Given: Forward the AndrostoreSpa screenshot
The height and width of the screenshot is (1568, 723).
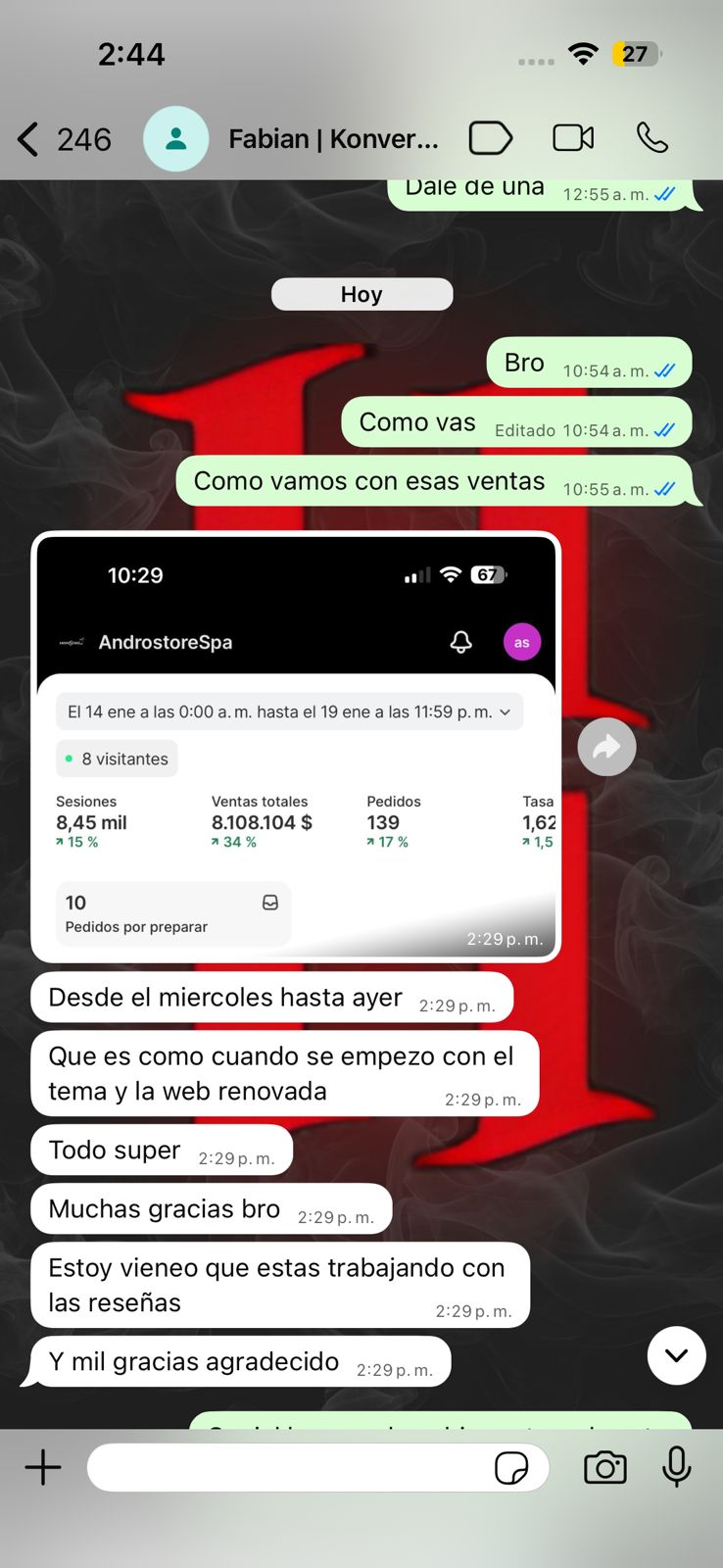Looking at the screenshot, I should coord(606,748).
